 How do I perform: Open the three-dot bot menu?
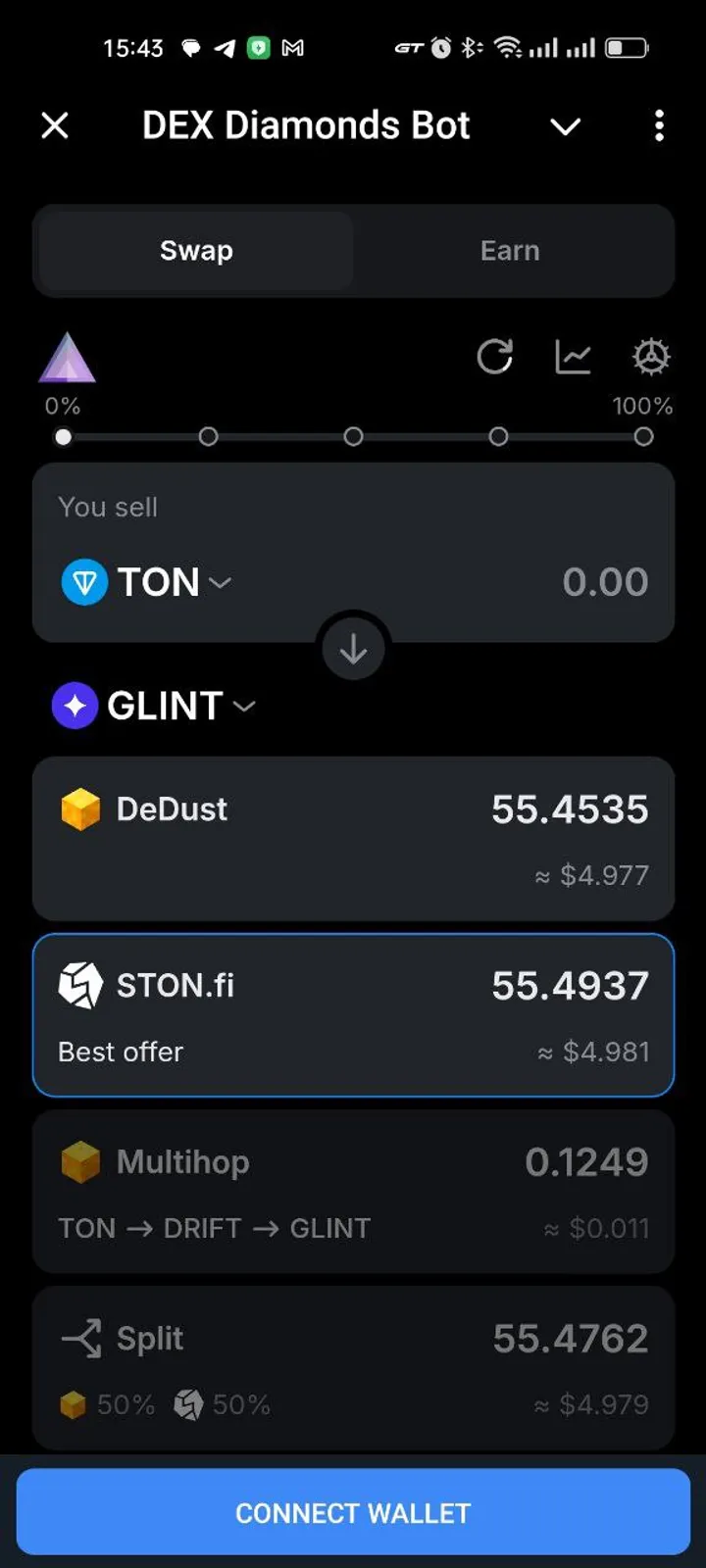(659, 126)
